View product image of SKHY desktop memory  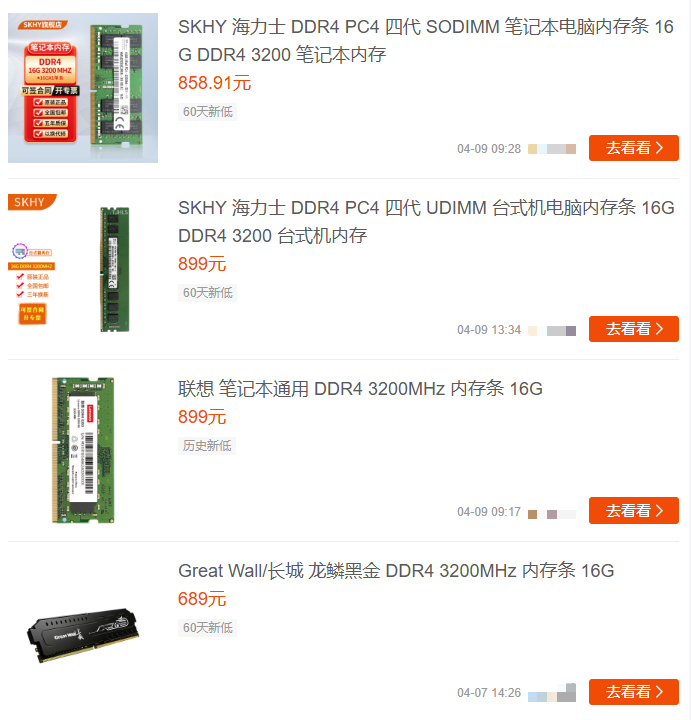click(x=83, y=269)
